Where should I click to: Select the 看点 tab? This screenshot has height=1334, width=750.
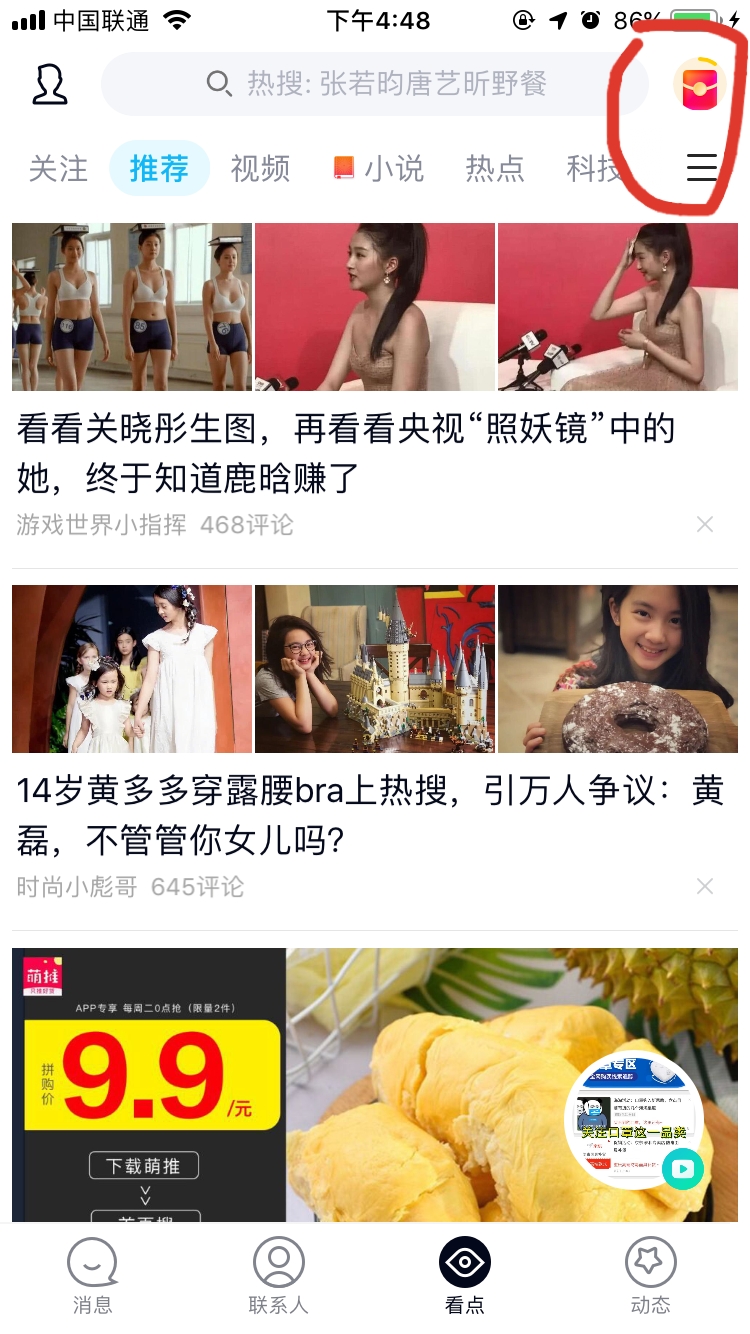click(464, 1276)
